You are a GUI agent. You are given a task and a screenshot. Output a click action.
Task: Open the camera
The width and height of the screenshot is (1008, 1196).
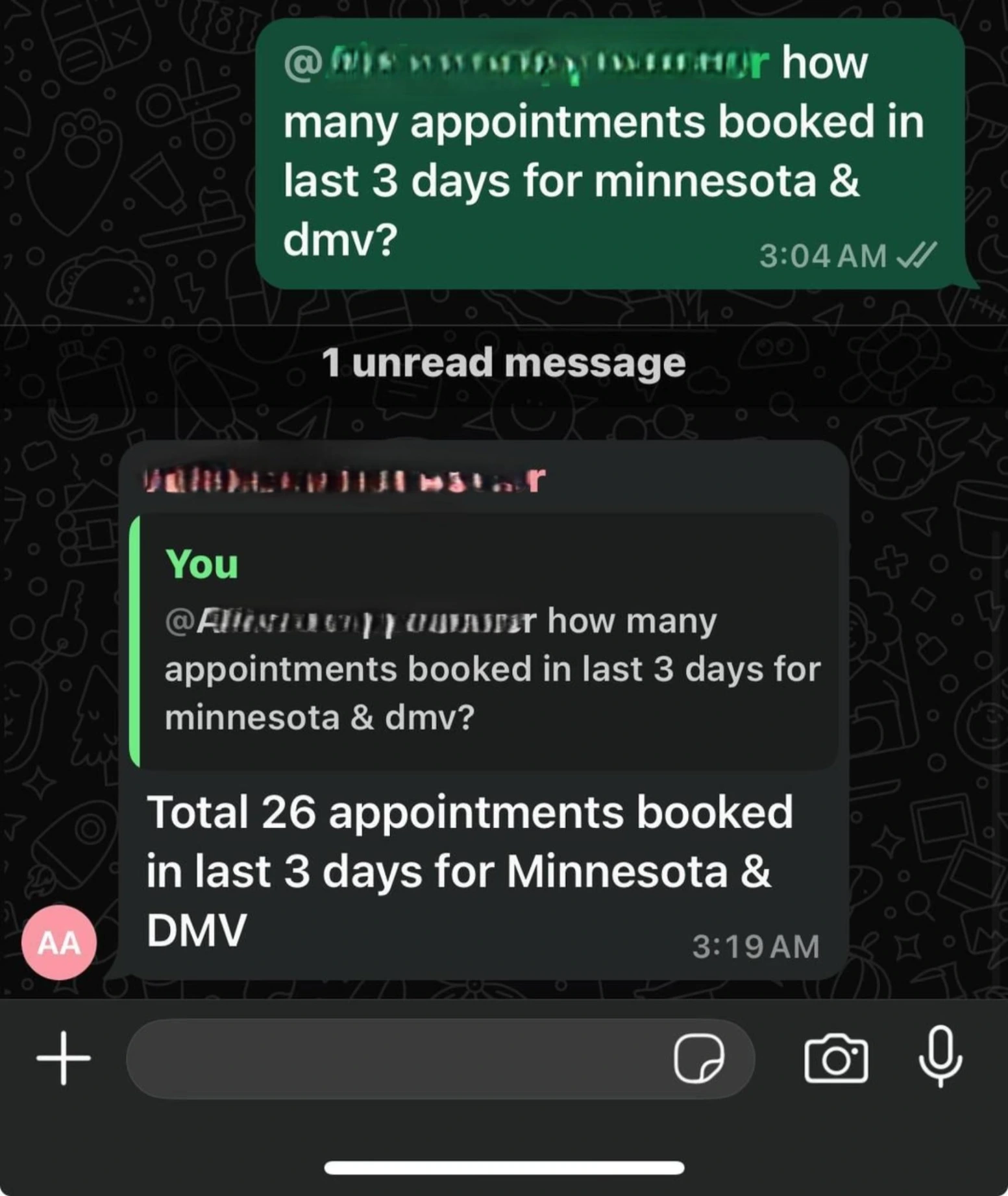coord(835,1058)
